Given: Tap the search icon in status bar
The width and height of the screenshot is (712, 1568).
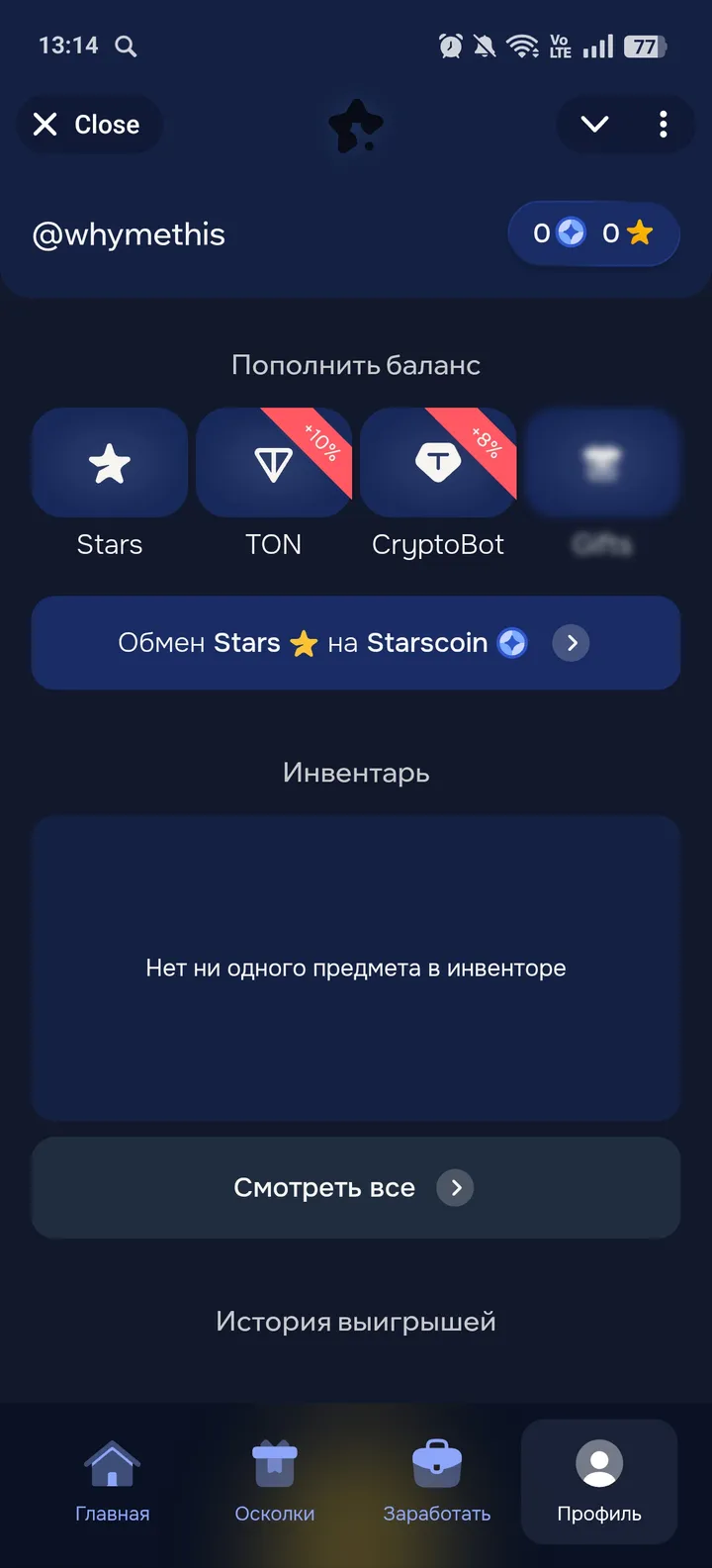Looking at the screenshot, I should pyautogui.click(x=125, y=46).
